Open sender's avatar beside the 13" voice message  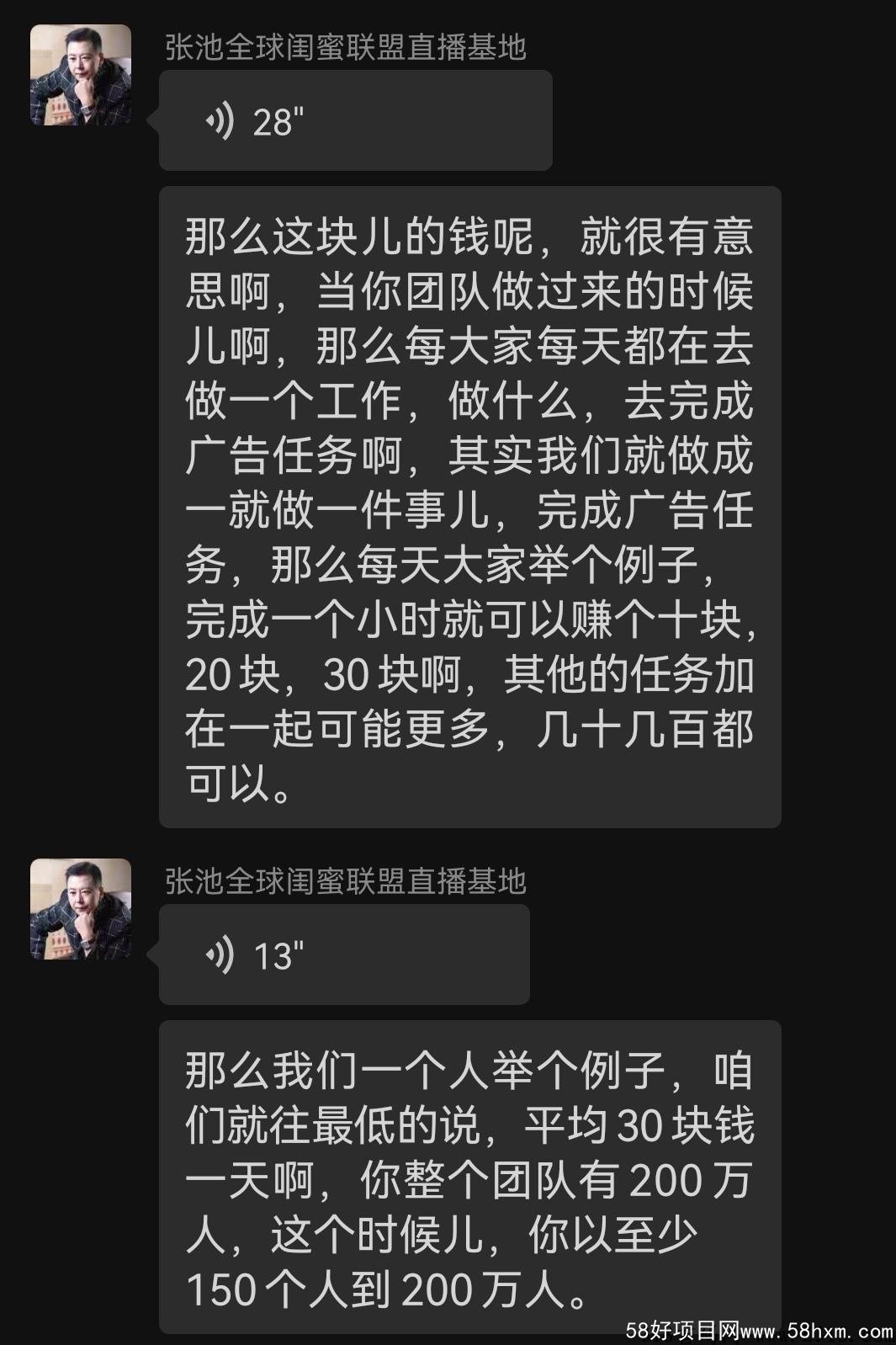pyautogui.click(x=81, y=909)
